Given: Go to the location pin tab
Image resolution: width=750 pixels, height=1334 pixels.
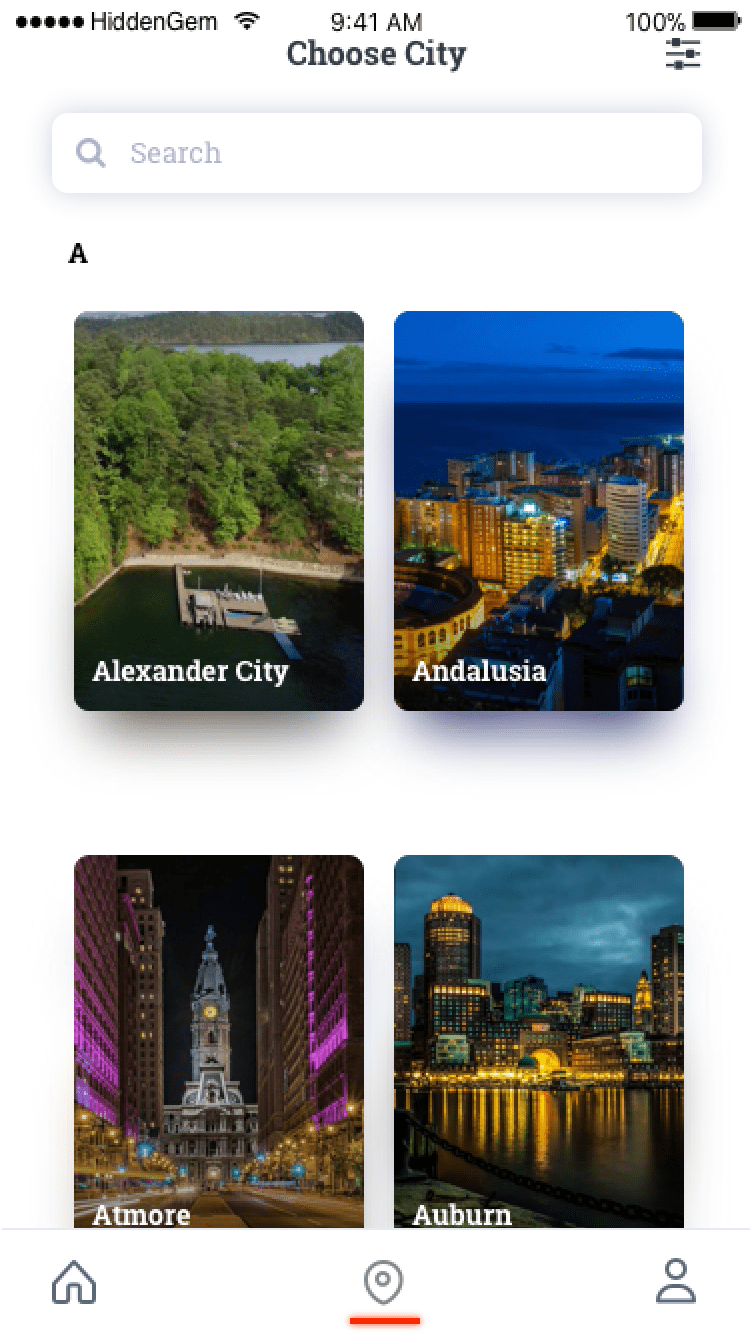Looking at the screenshot, I should [x=384, y=1282].
